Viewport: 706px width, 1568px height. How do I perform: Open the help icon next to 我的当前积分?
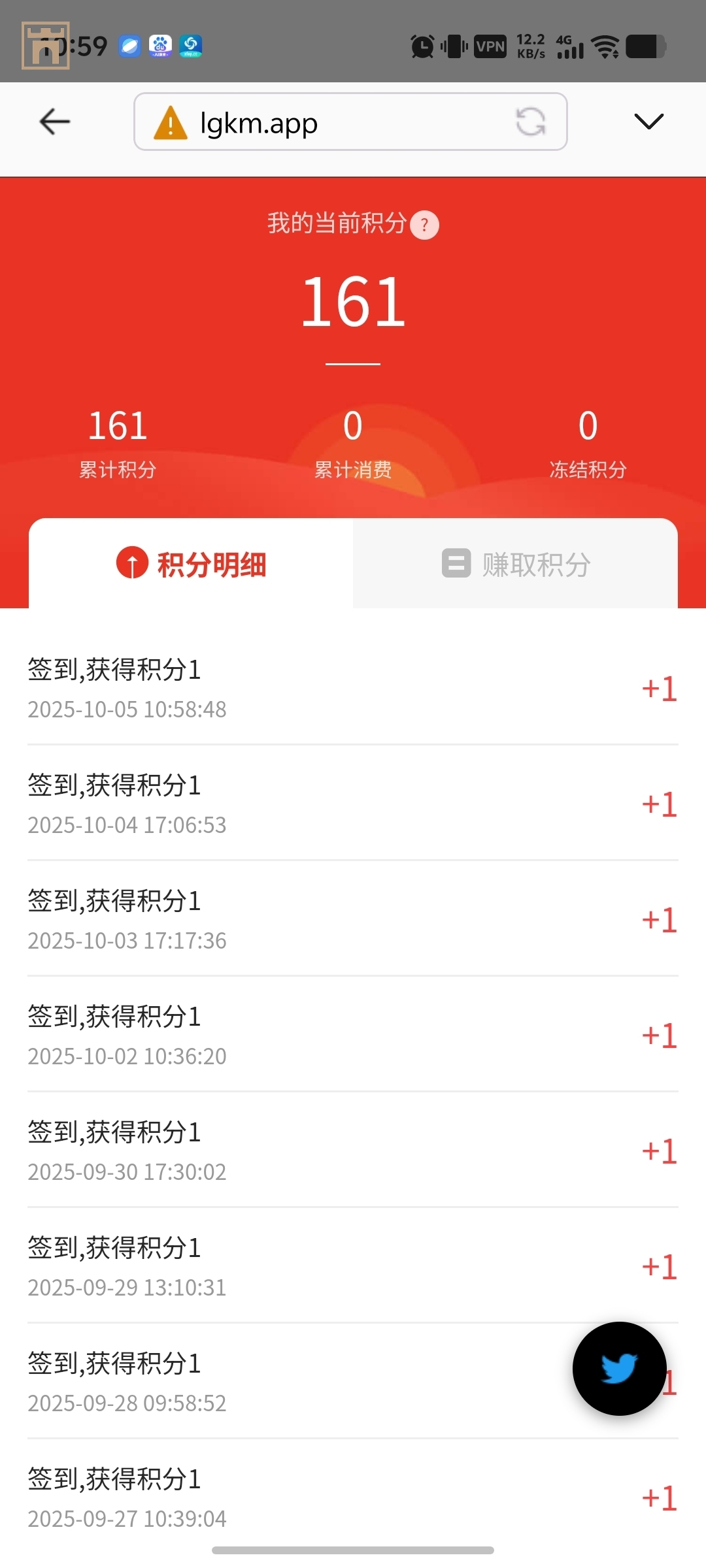[424, 225]
